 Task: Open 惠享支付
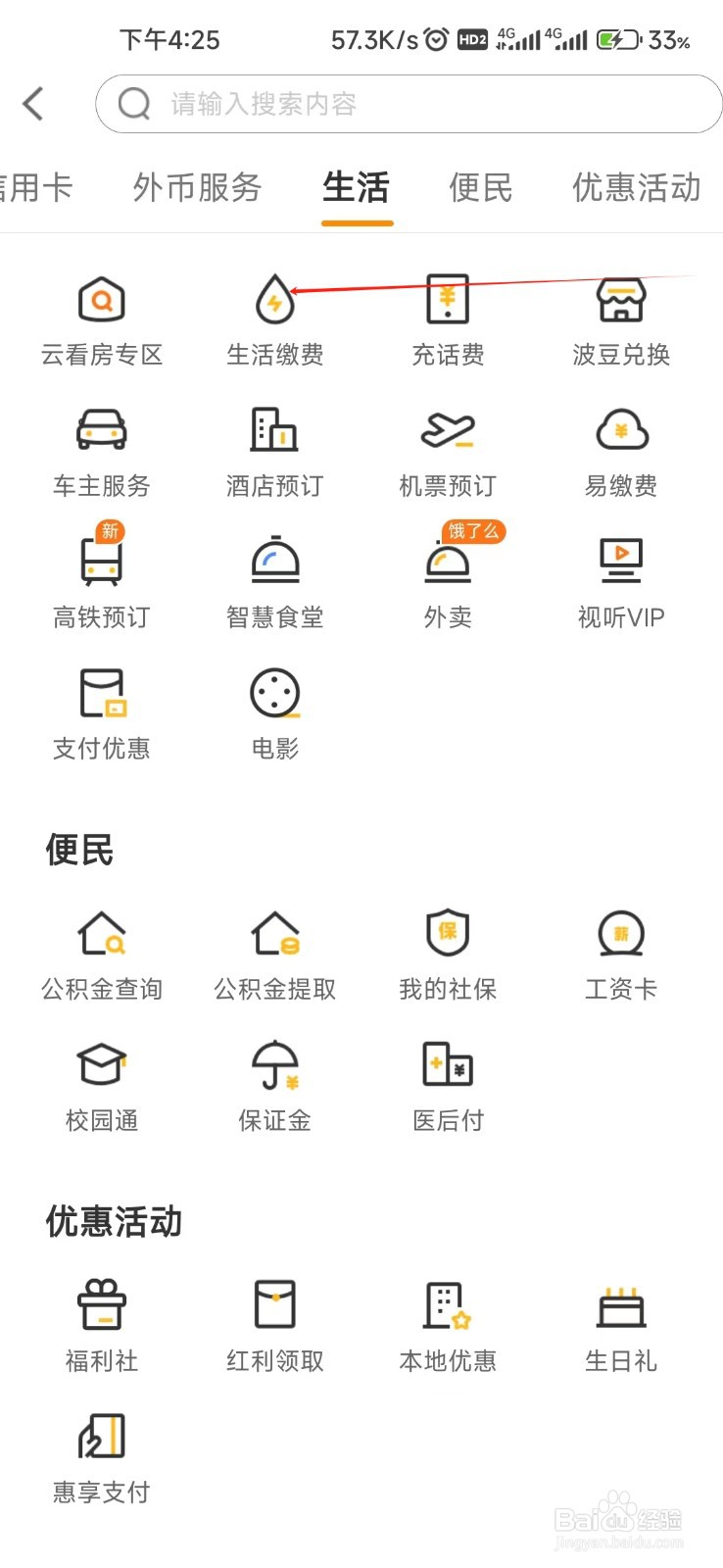[x=102, y=1458]
